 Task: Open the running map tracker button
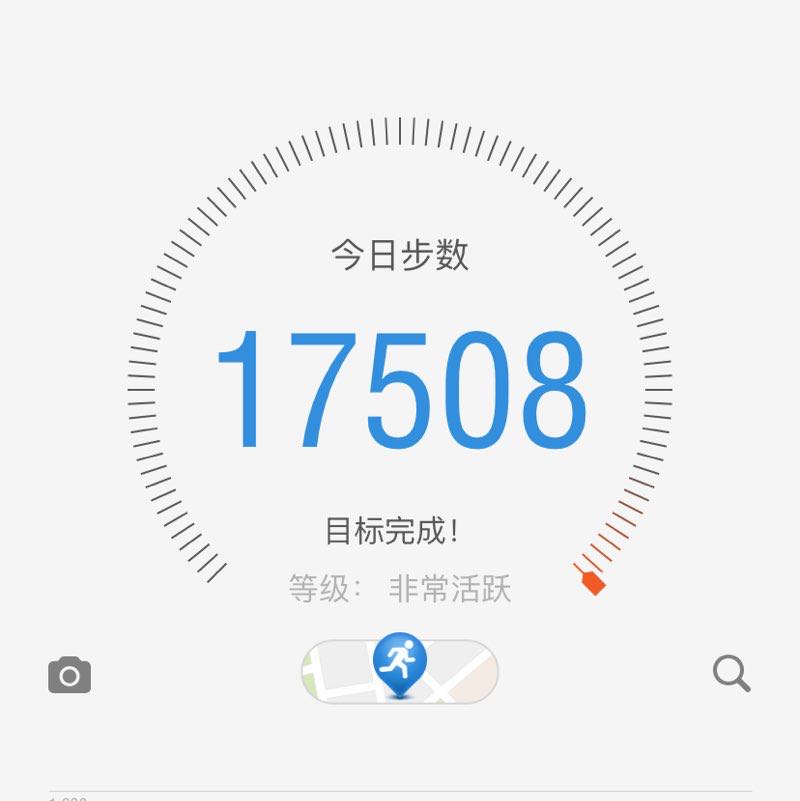tap(400, 671)
